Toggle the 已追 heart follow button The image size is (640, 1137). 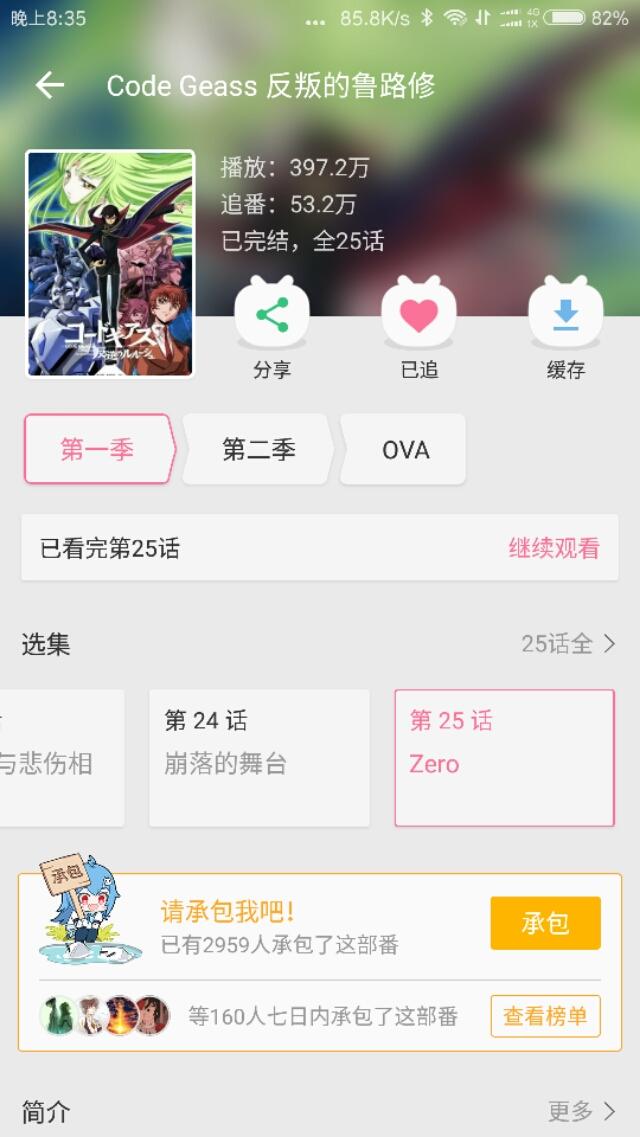(419, 314)
